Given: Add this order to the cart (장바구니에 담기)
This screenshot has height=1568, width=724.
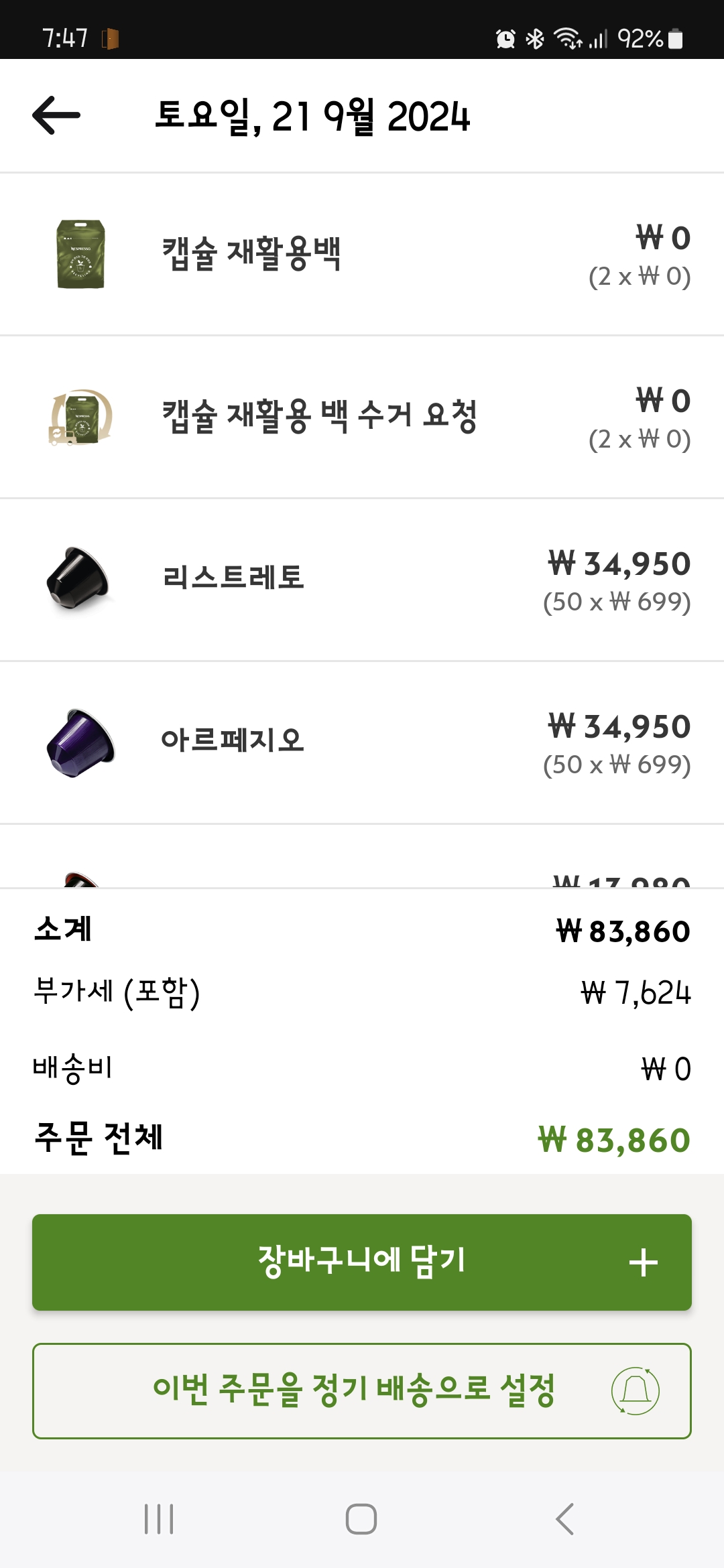Looking at the screenshot, I should 362,1262.
